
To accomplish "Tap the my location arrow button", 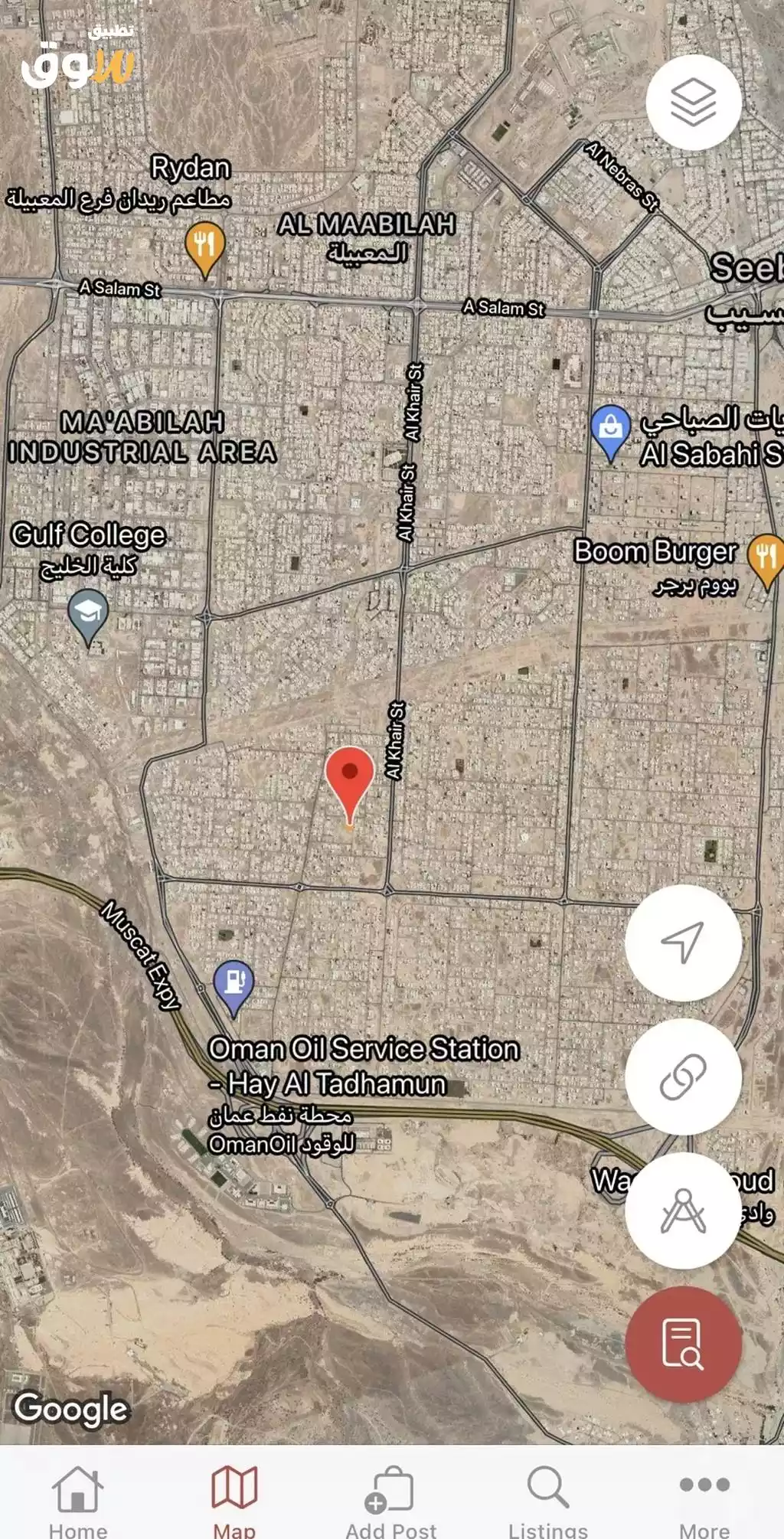I will [x=683, y=943].
